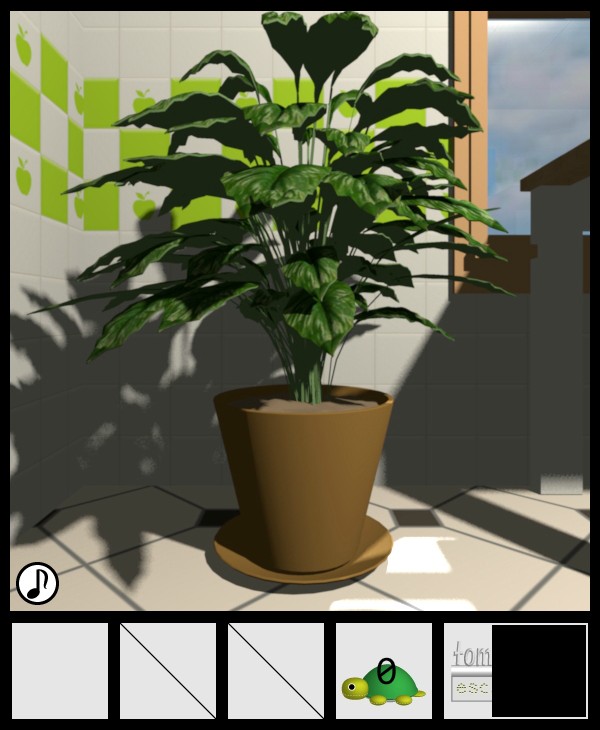Toggle the music note sound button

[37, 583]
